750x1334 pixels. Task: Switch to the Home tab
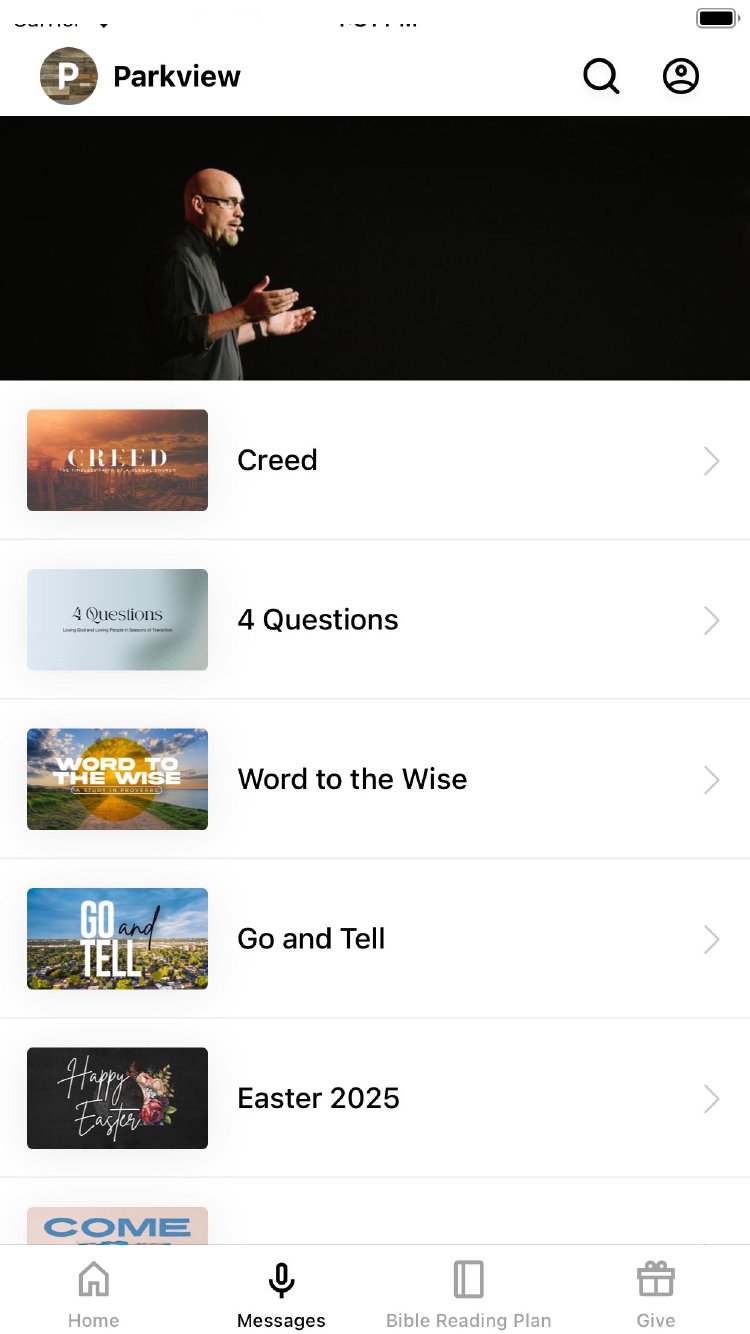coord(94,1293)
